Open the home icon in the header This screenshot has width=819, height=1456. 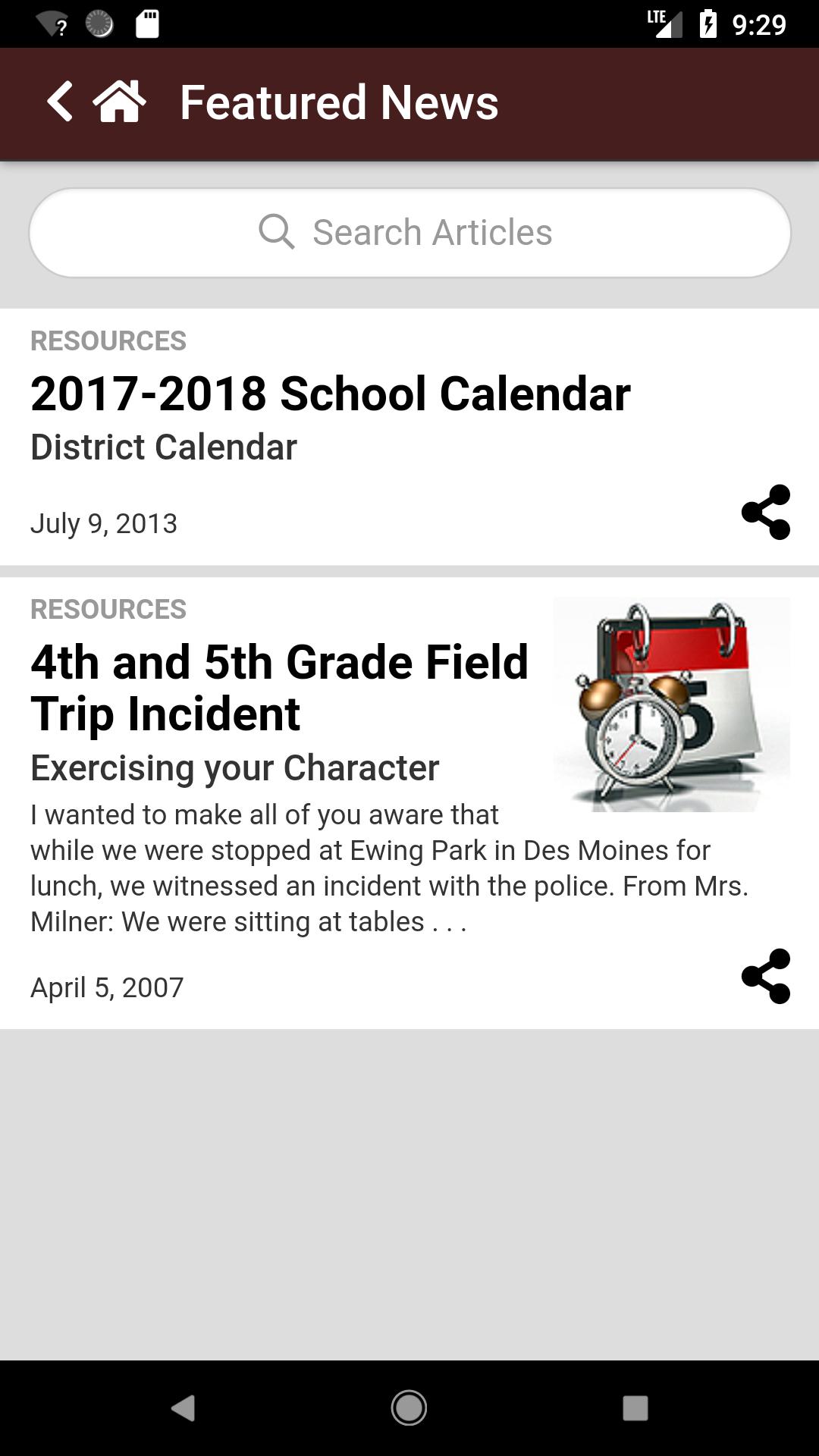(x=120, y=102)
